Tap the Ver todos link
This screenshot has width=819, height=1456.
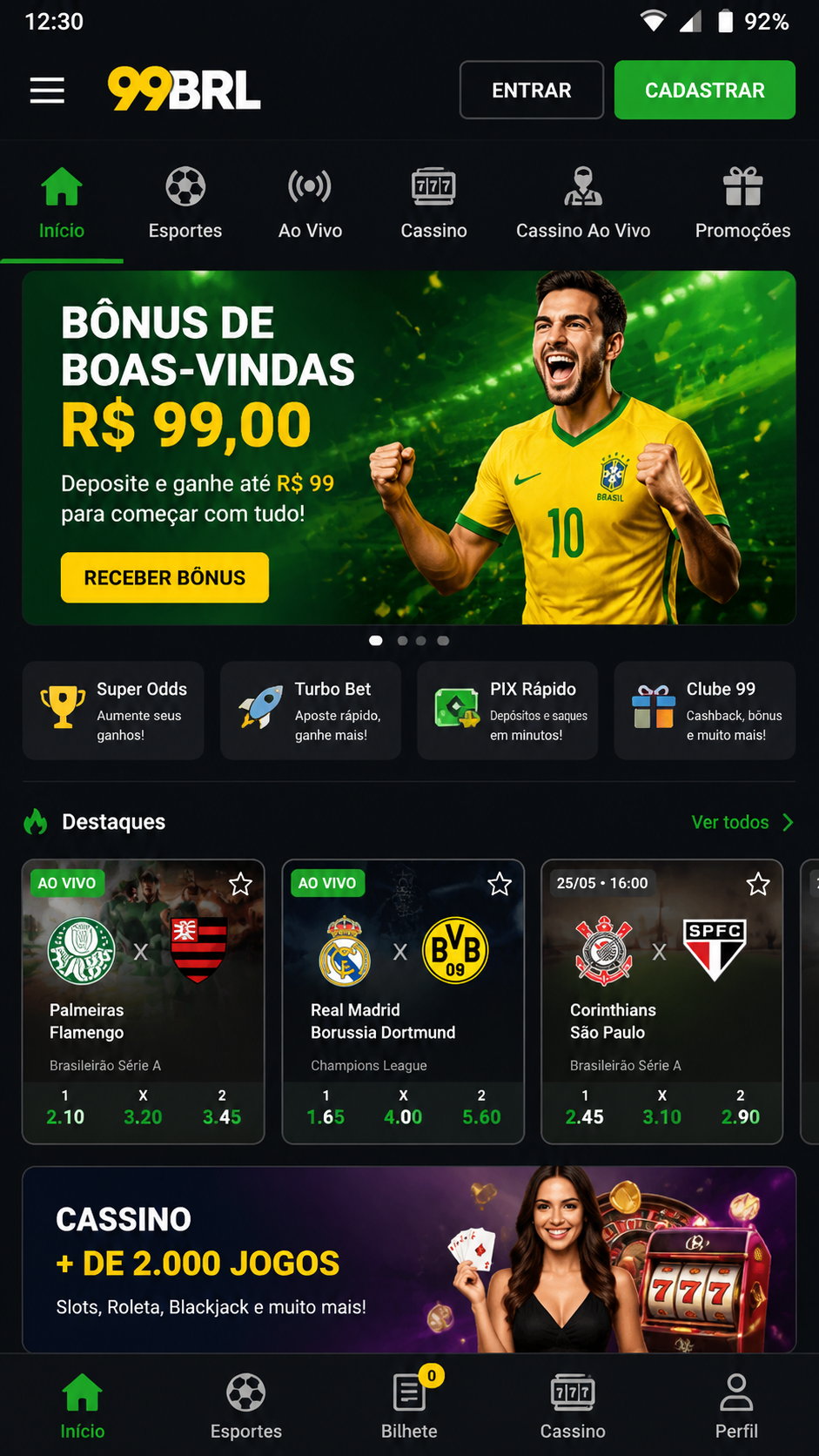click(742, 822)
